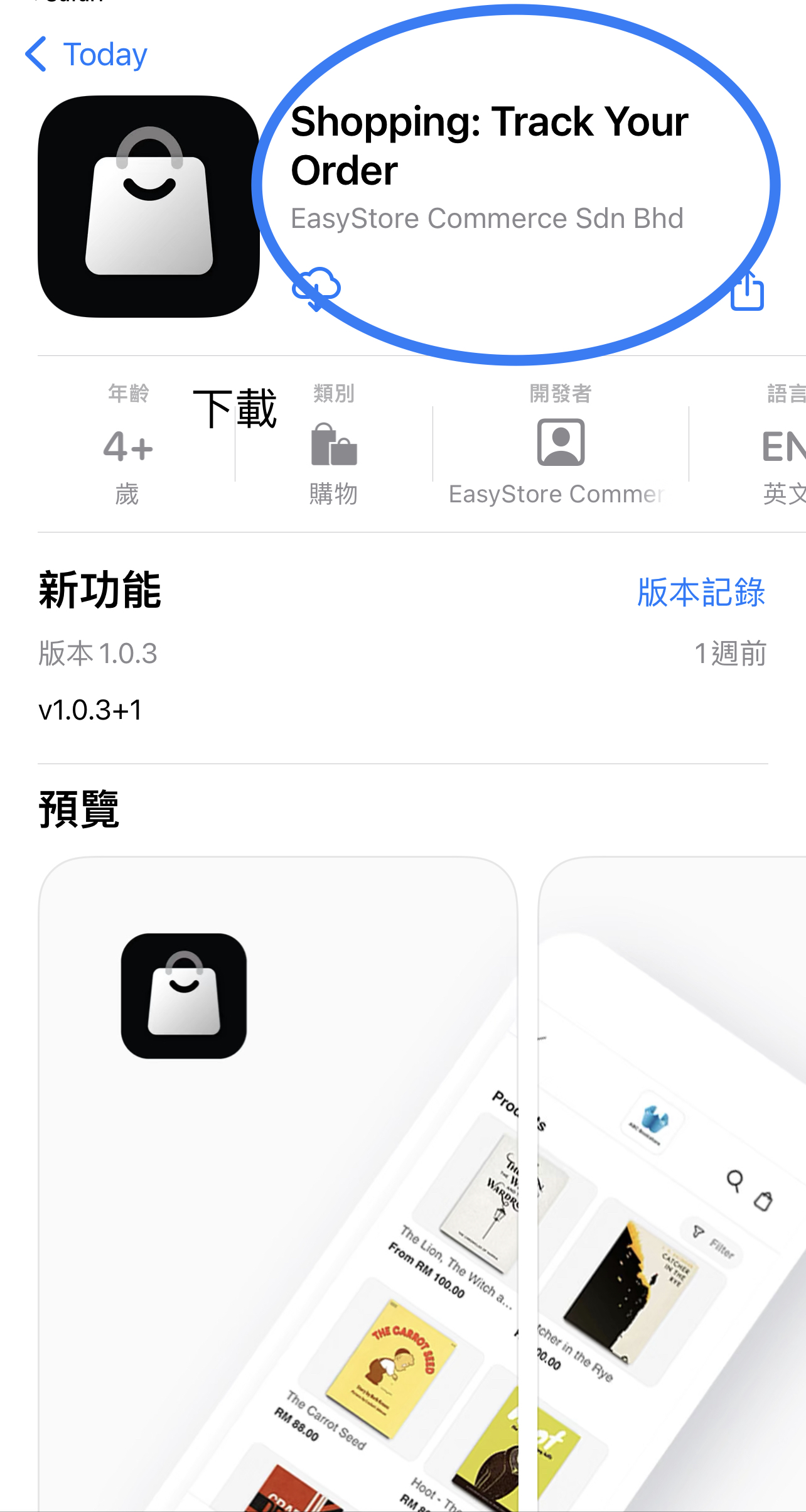Open 版本記錄 version history
Image resolution: width=806 pixels, height=1512 pixels.
701,592
